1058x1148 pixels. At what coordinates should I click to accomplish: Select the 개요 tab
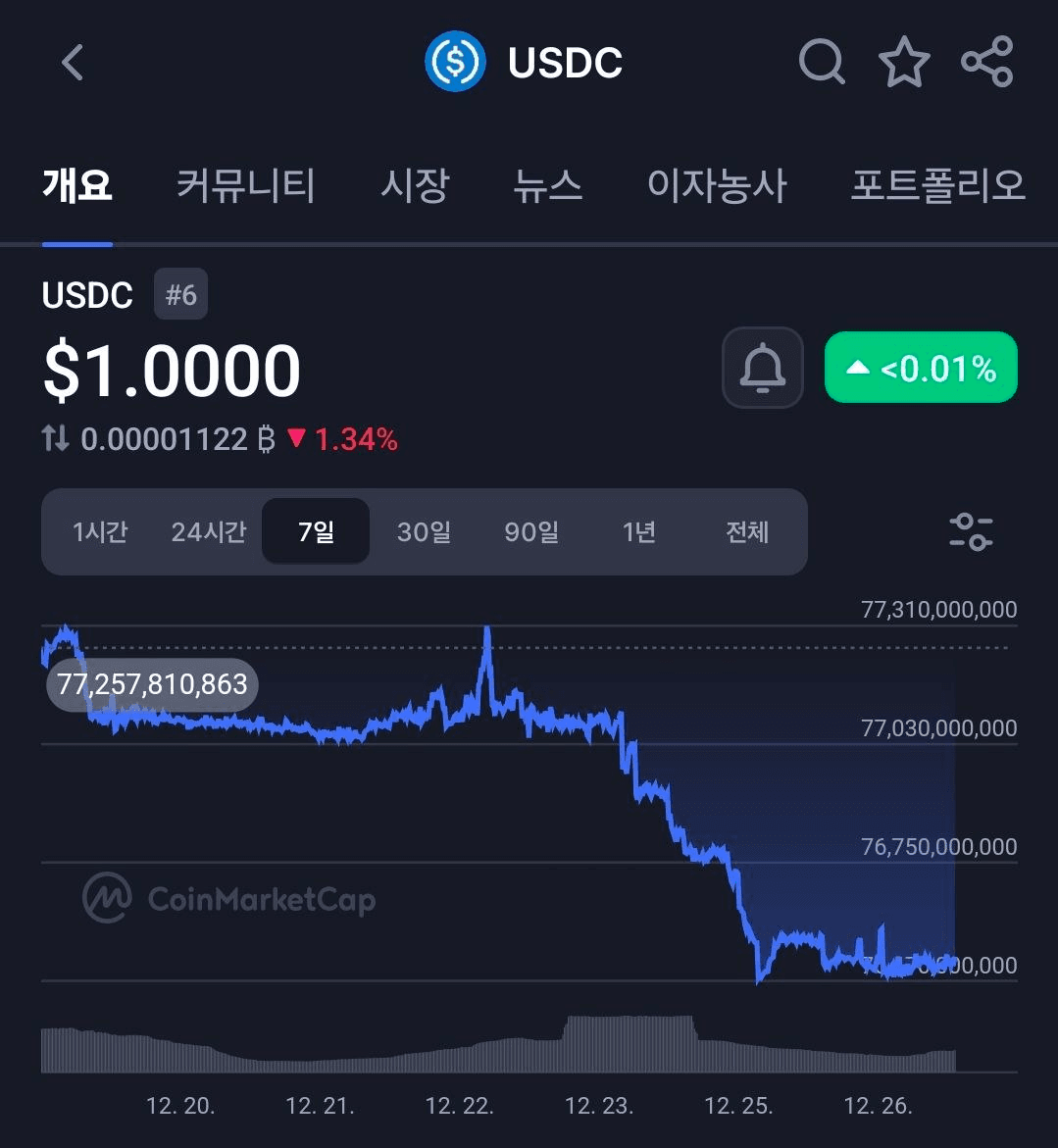[77, 185]
